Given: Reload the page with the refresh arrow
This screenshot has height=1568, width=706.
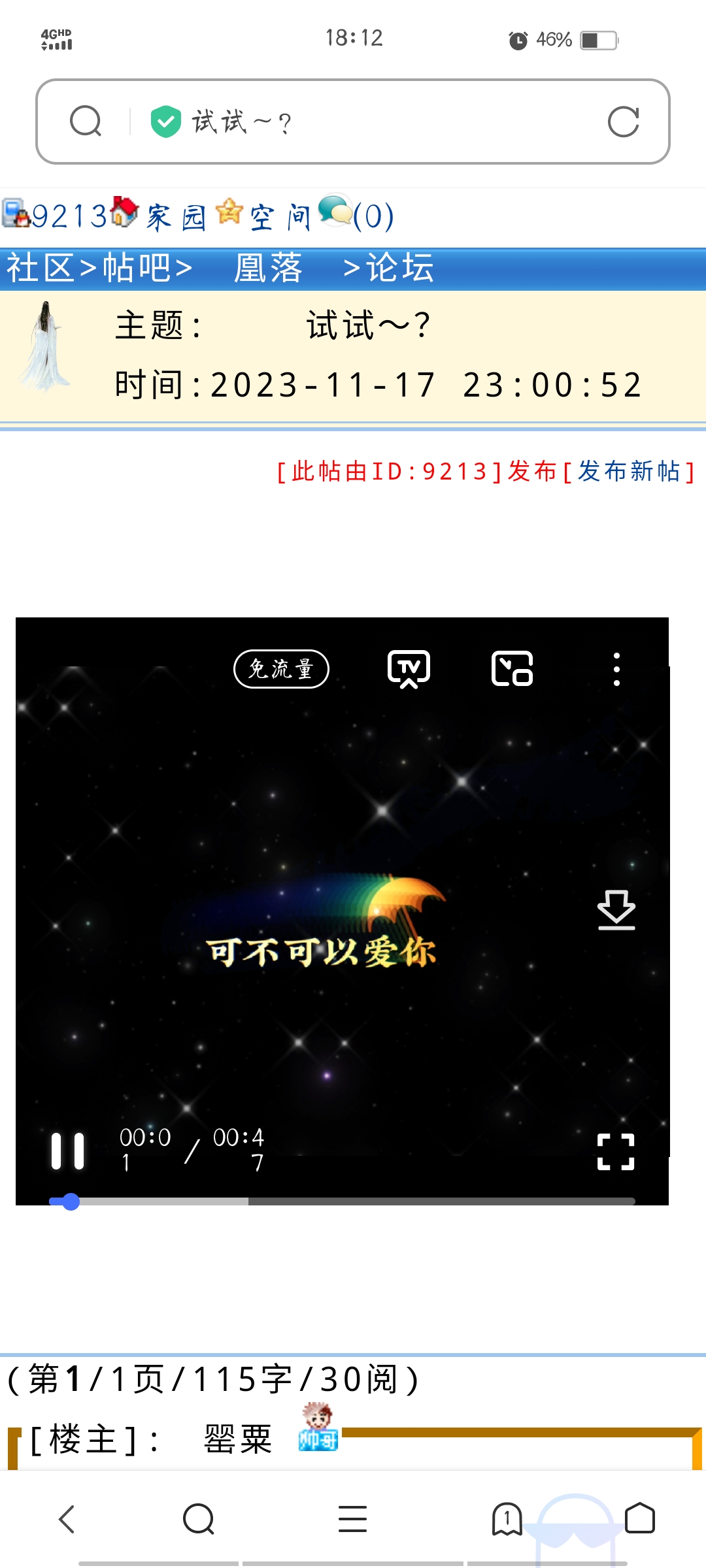Looking at the screenshot, I should pyautogui.click(x=624, y=120).
